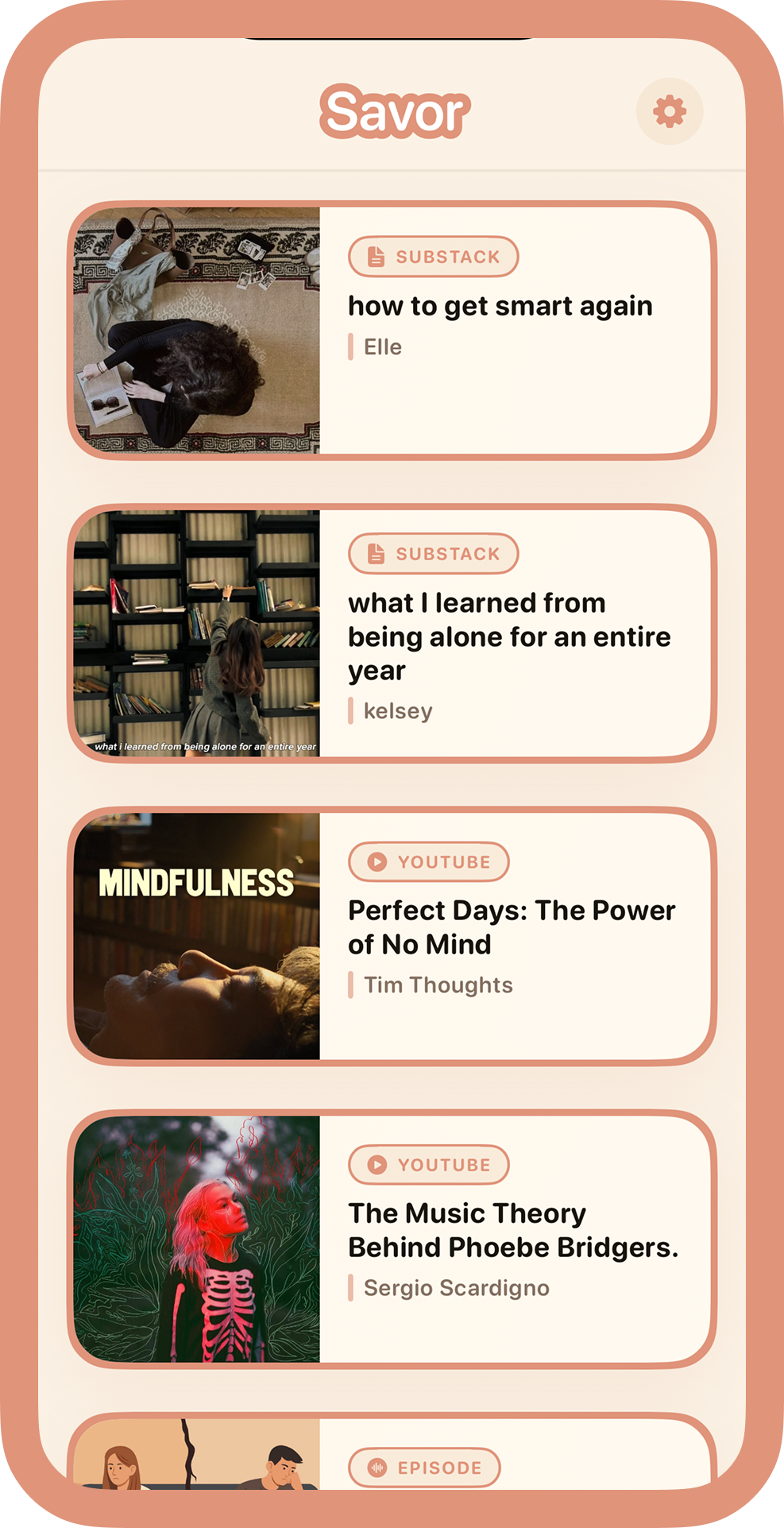Open the Phoebe Bridgers music theory video
Image resolution: width=784 pixels, height=1528 pixels.
tap(513, 1230)
